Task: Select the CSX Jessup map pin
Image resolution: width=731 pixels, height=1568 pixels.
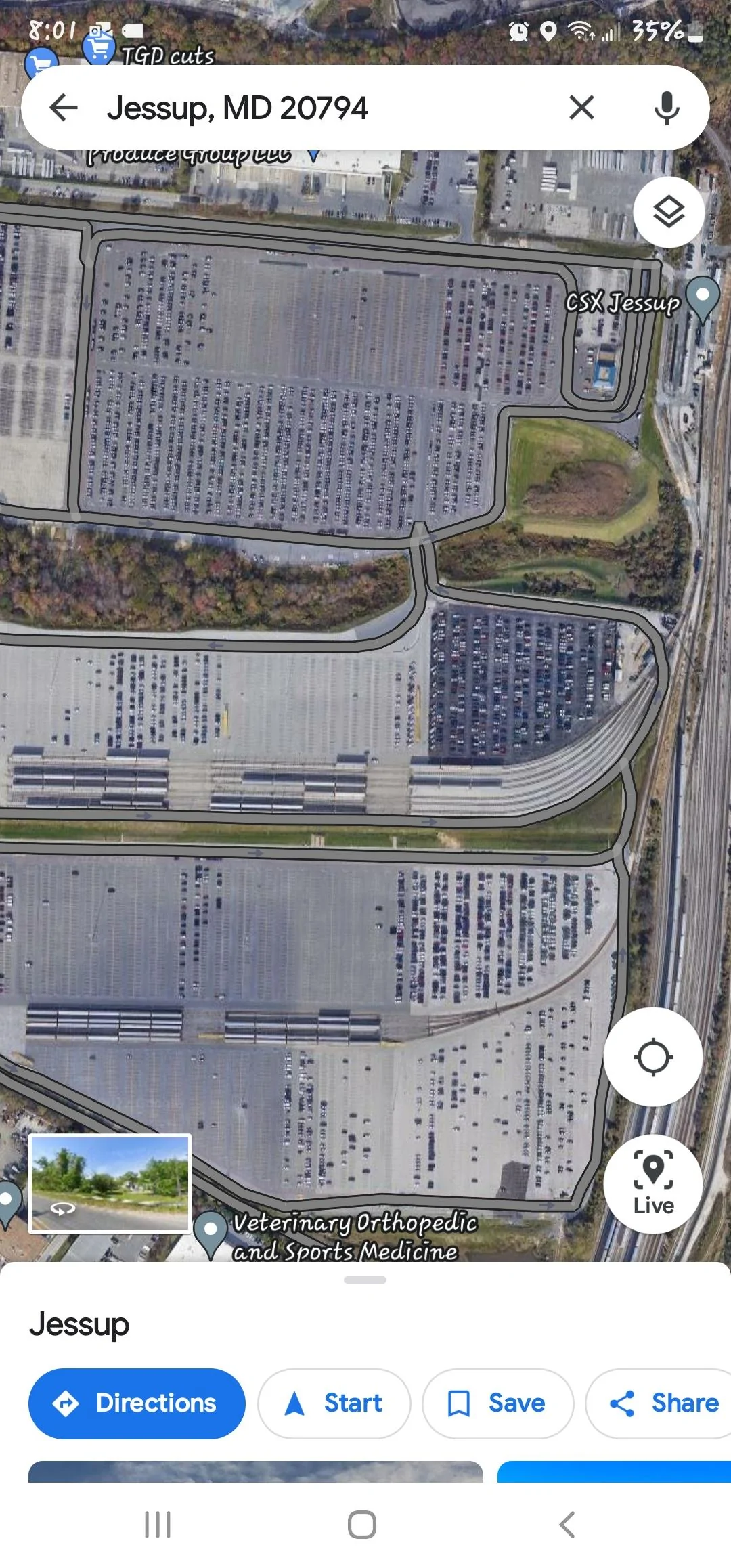Action: coord(703,297)
